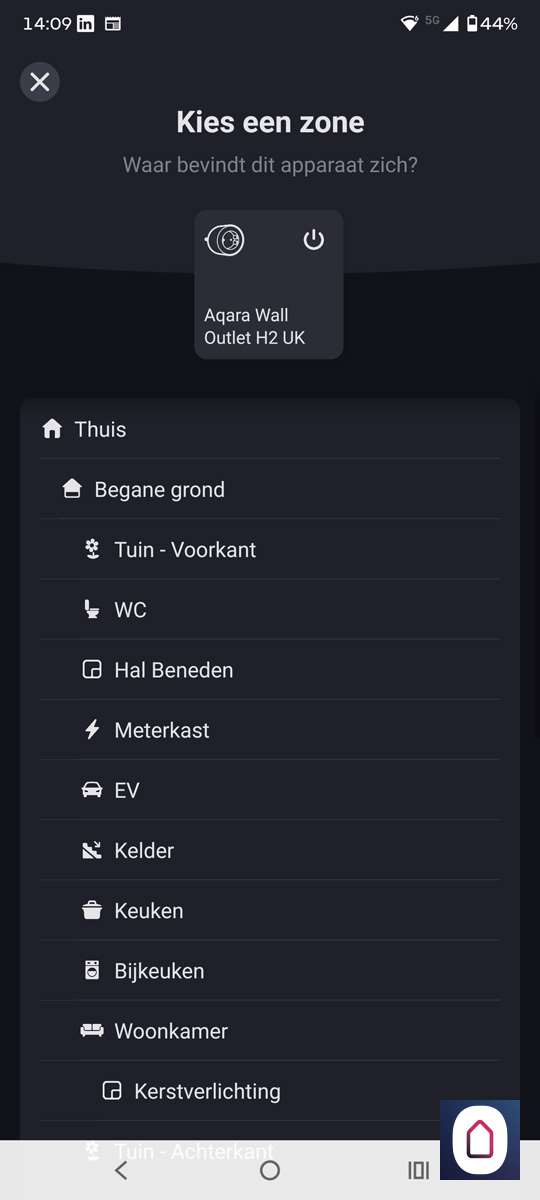Choose the Bijkeuken zone
This screenshot has width=540, height=1200.
click(290, 970)
